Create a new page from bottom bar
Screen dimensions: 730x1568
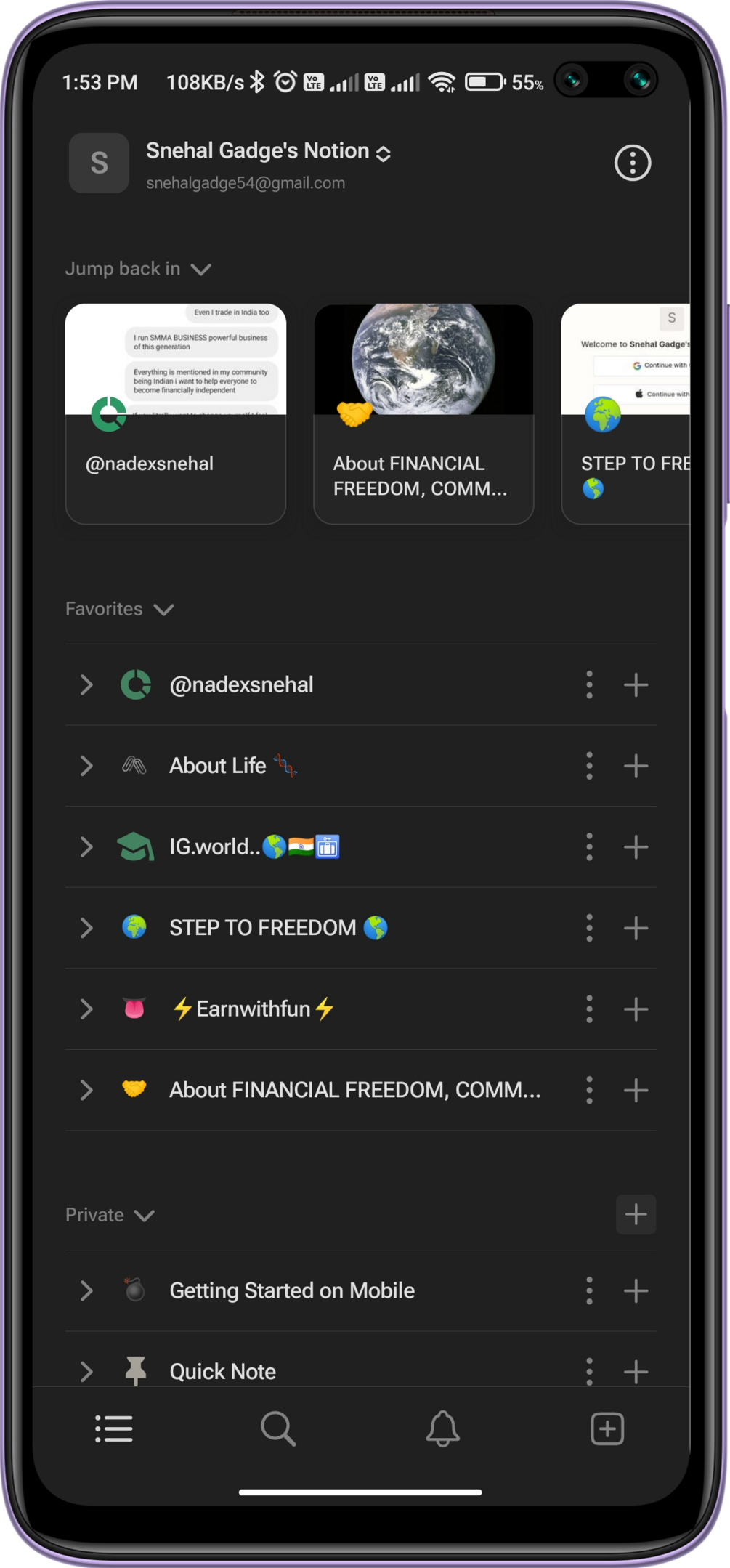[x=607, y=1428]
